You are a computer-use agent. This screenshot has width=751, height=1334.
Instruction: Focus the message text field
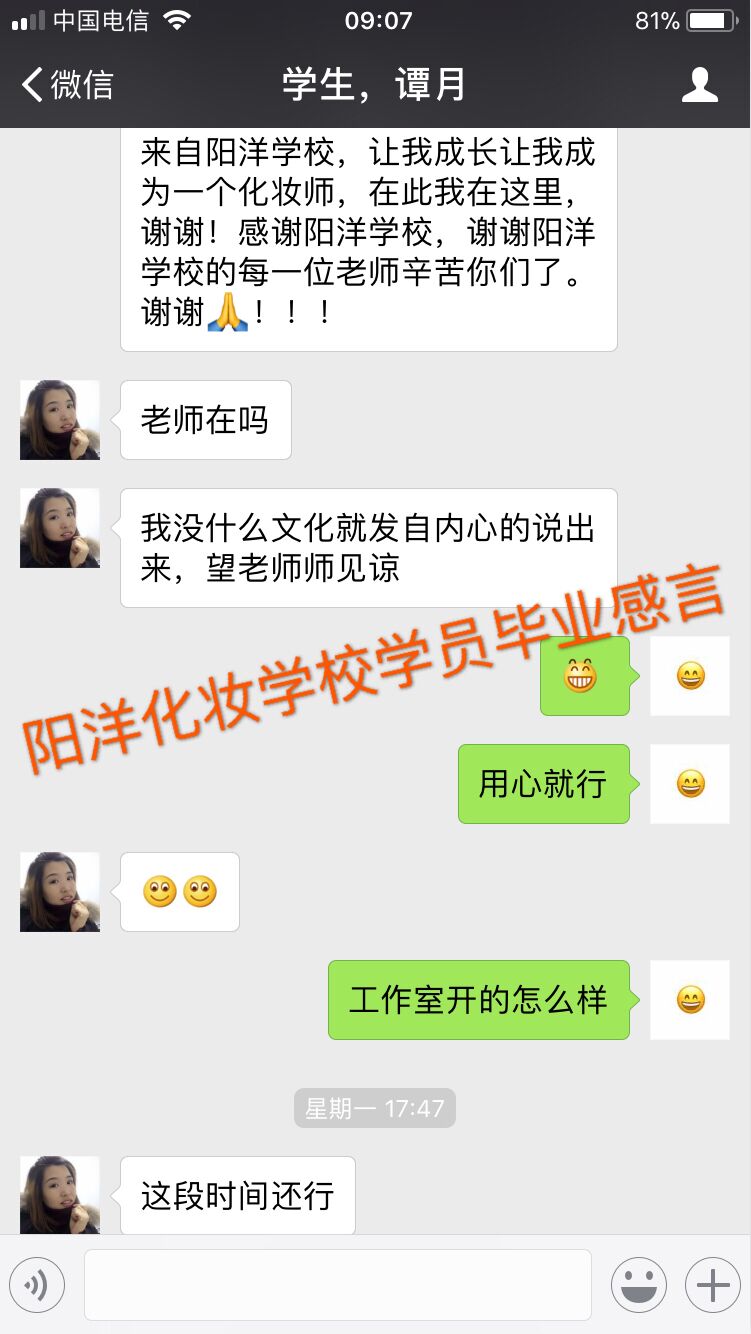tap(338, 1285)
